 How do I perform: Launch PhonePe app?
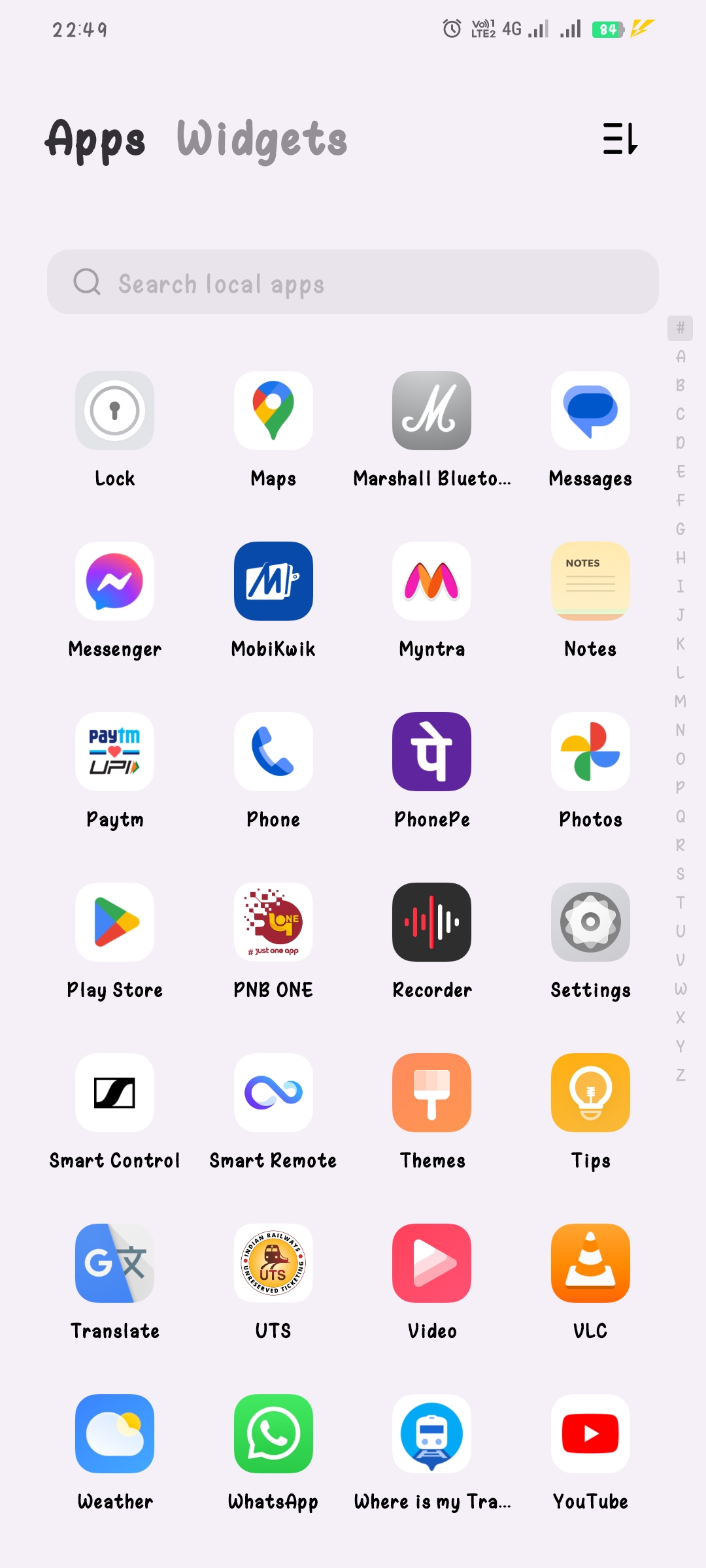click(431, 752)
